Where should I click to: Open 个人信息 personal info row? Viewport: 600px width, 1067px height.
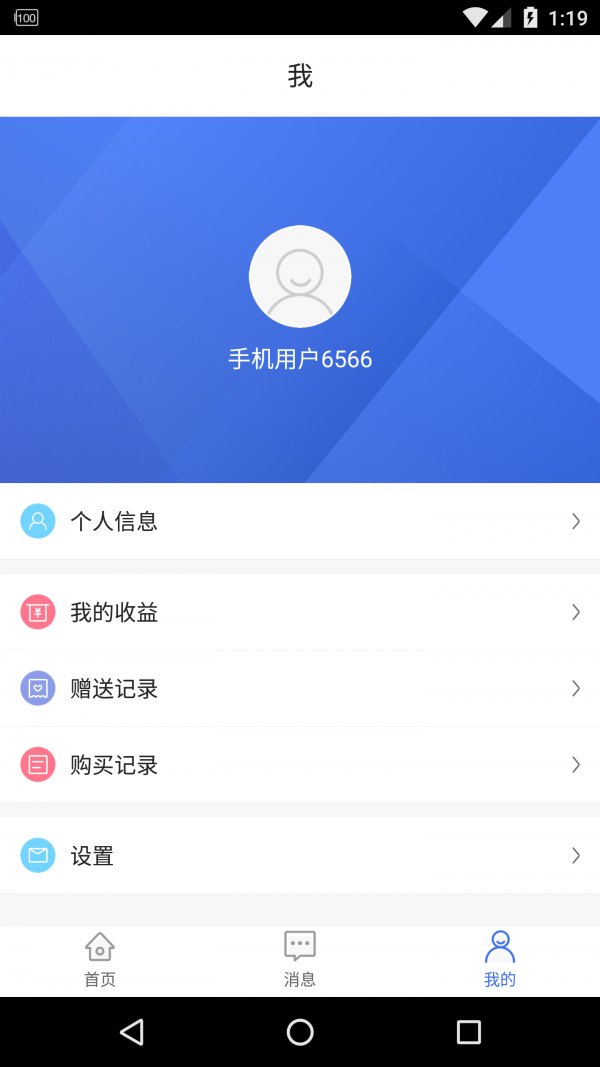[300, 521]
